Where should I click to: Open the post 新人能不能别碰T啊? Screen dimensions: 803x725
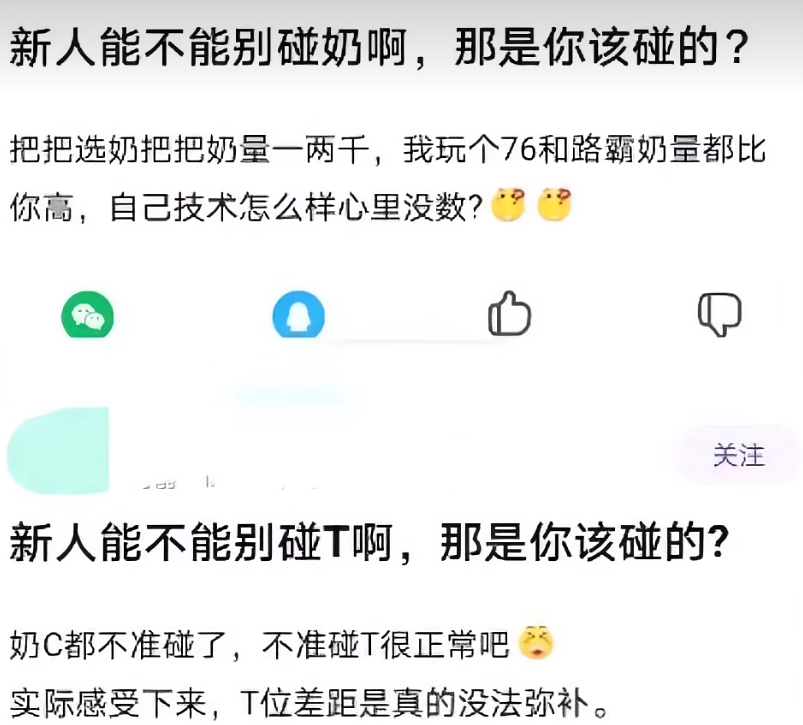(x=368, y=543)
